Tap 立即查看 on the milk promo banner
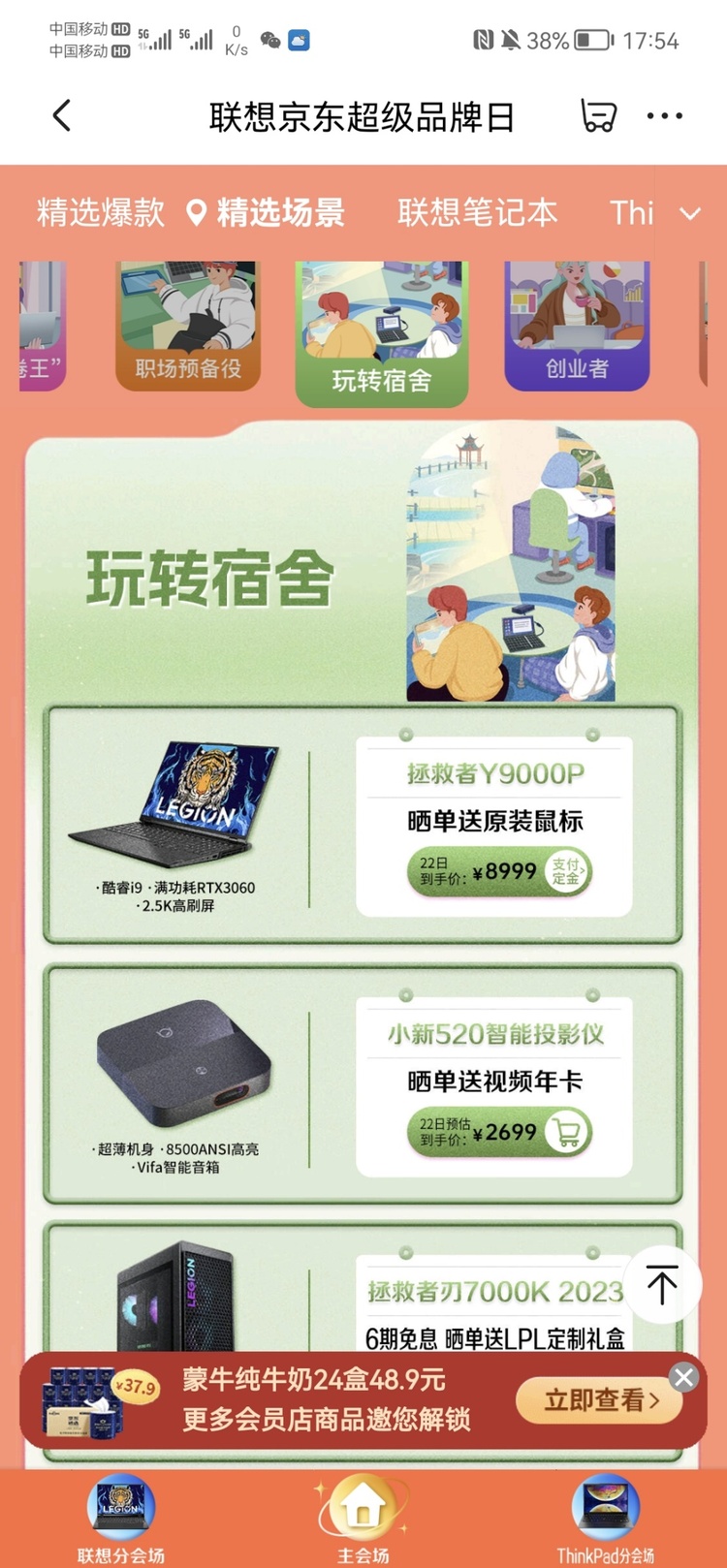 tap(601, 1400)
